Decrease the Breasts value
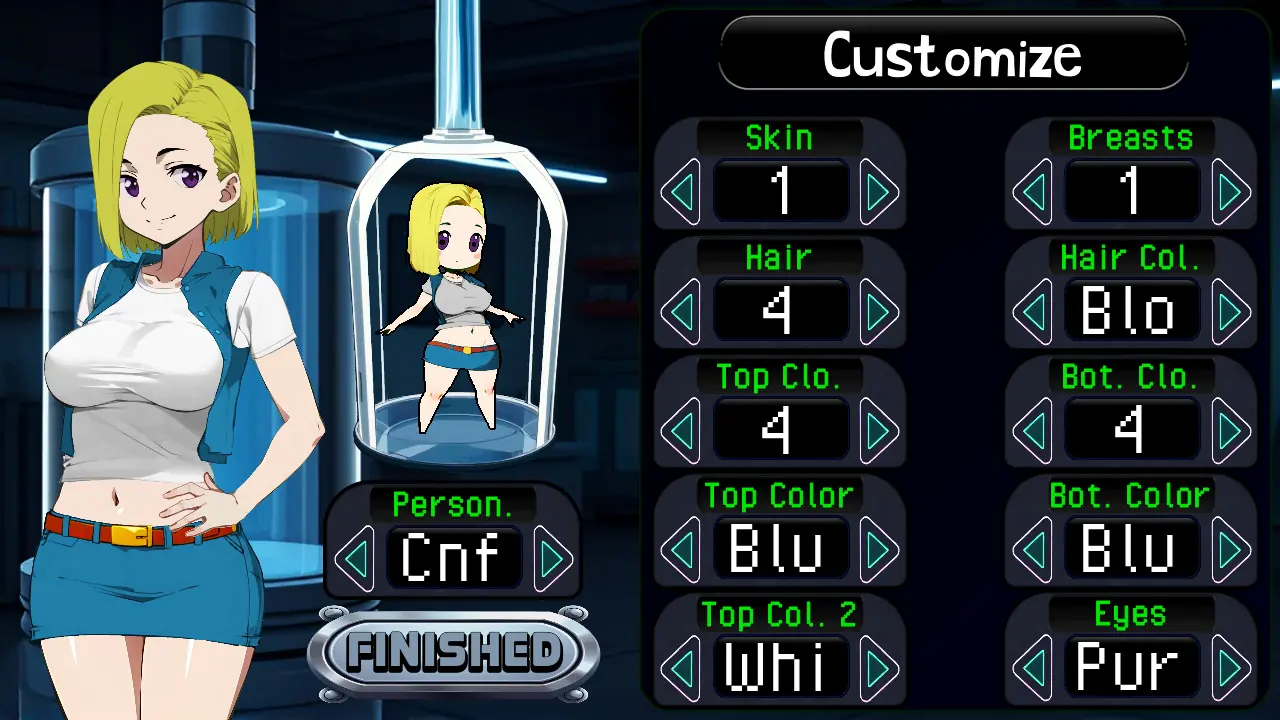Screen dimensions: 1280x720 coord(1033,192)
